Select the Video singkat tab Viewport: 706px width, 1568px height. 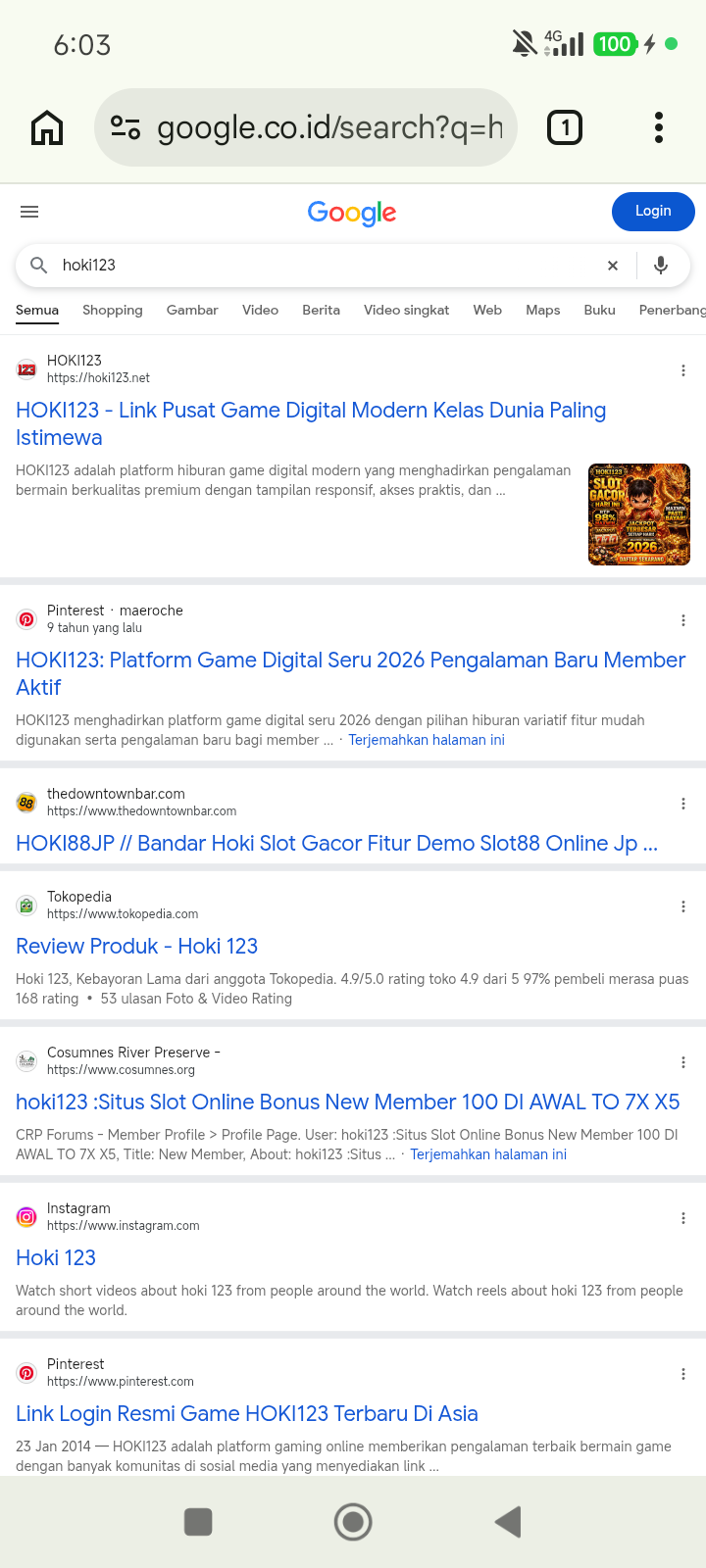coord(406,310)
